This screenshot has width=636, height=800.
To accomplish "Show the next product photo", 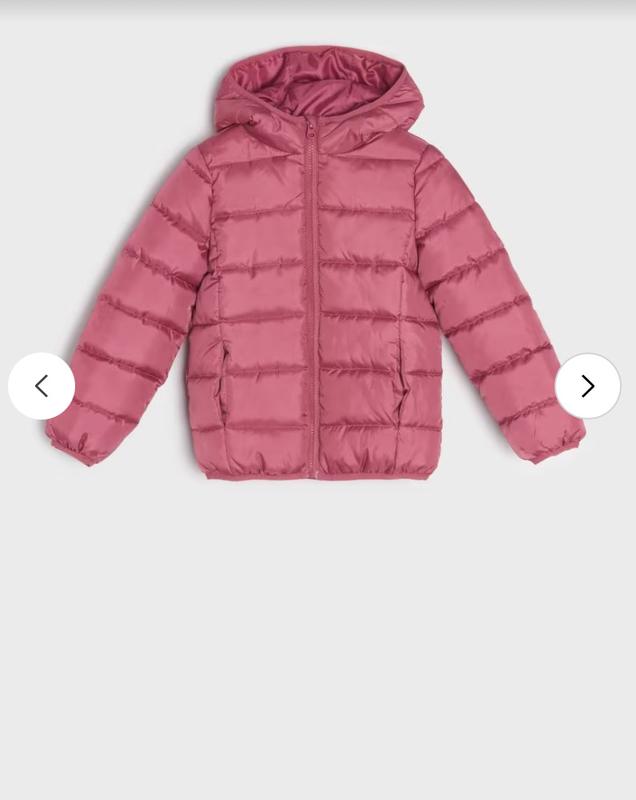I will tap(588, 386).
